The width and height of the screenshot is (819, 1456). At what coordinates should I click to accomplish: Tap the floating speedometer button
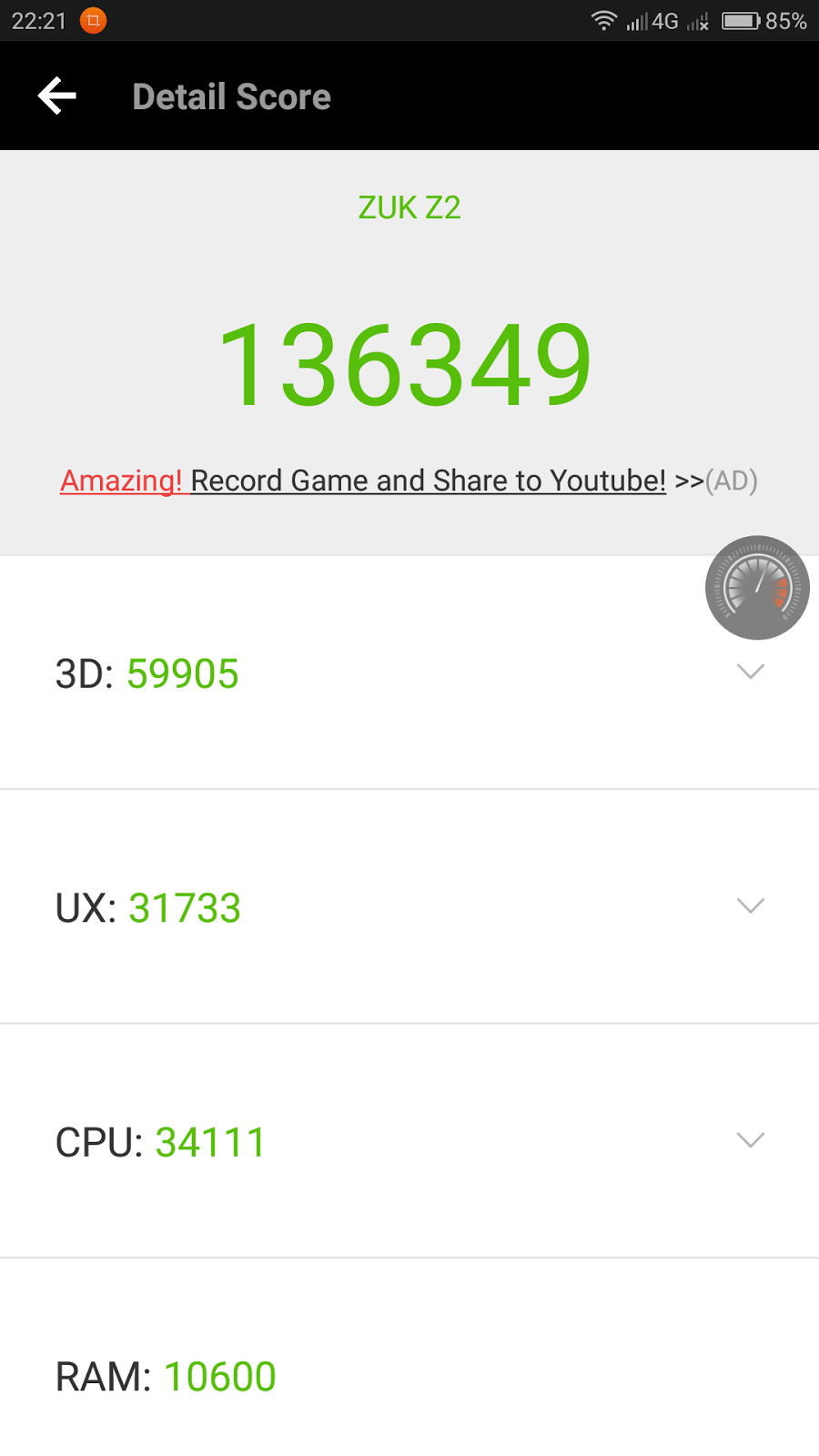[757, 588]
